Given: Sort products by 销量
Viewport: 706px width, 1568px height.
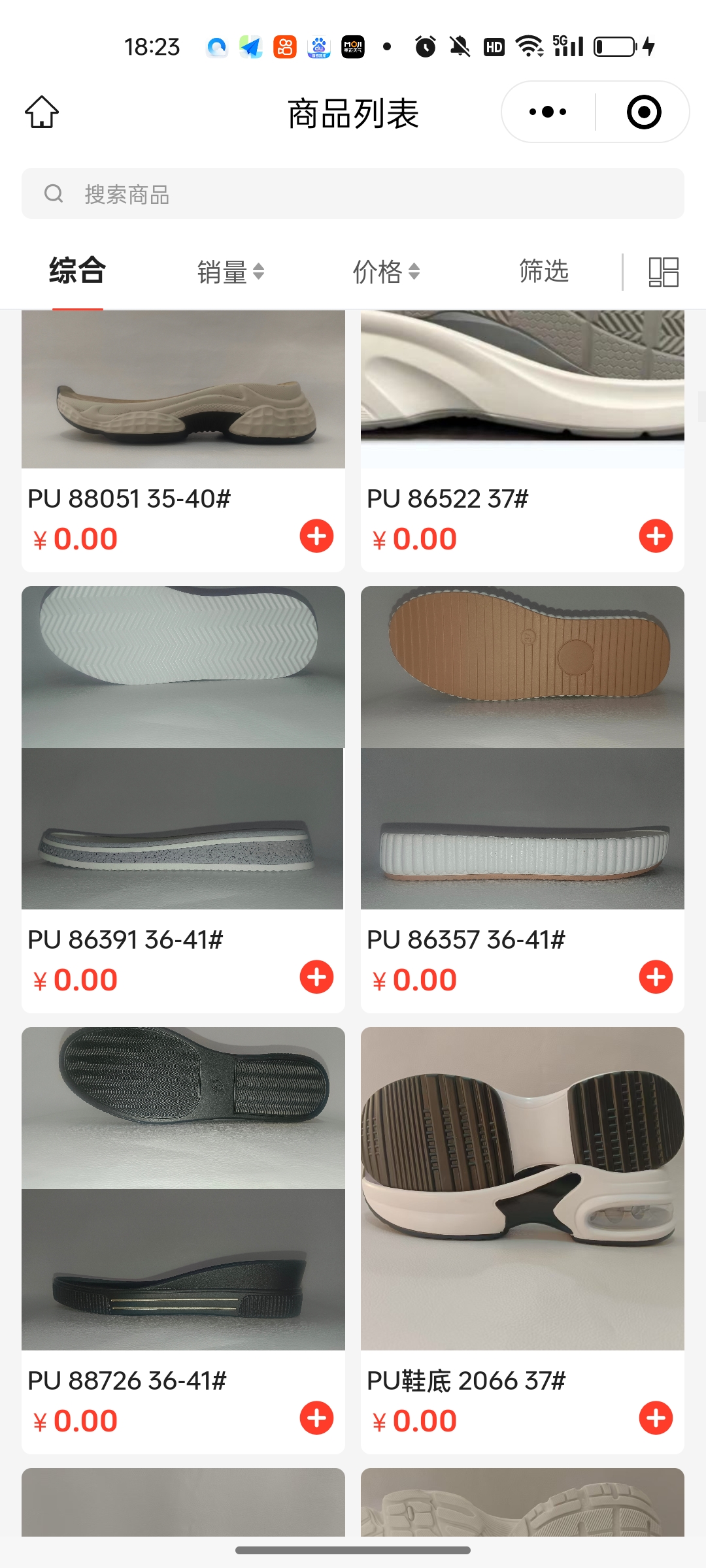Looking at the screenshot, I should [x=230, y=272].
